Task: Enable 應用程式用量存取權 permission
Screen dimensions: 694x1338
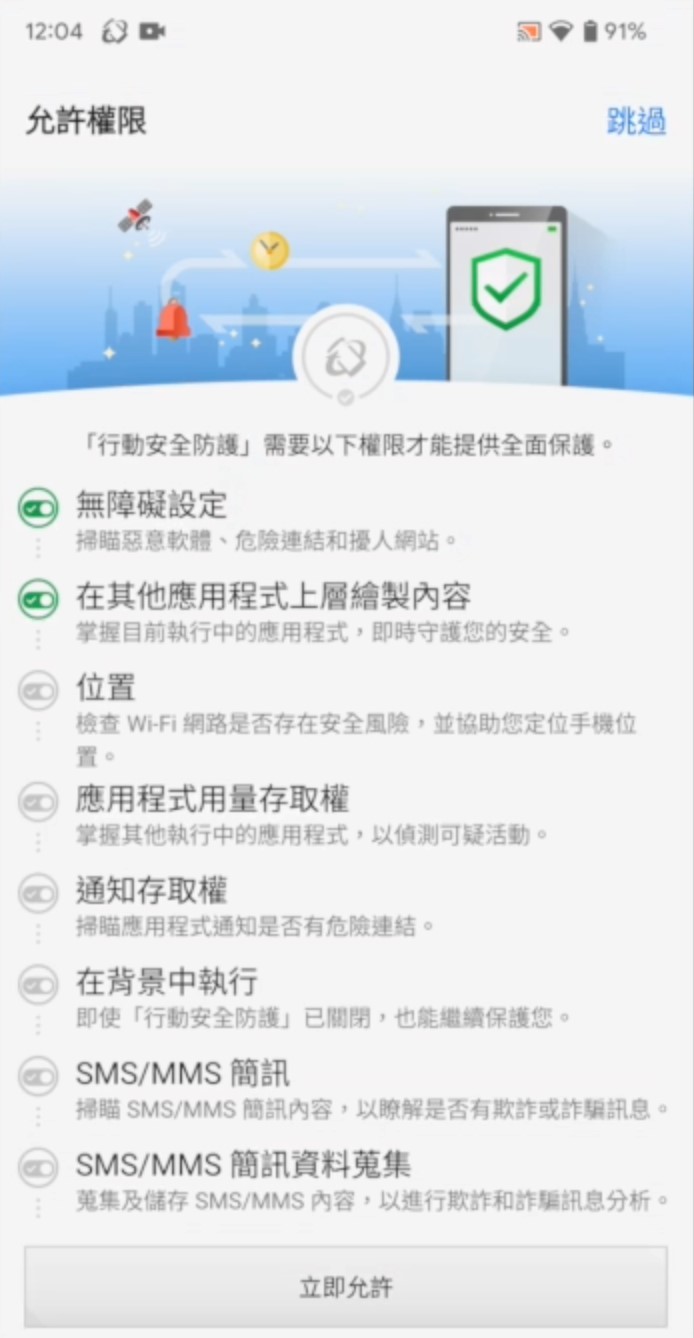Action: (38, 801)
